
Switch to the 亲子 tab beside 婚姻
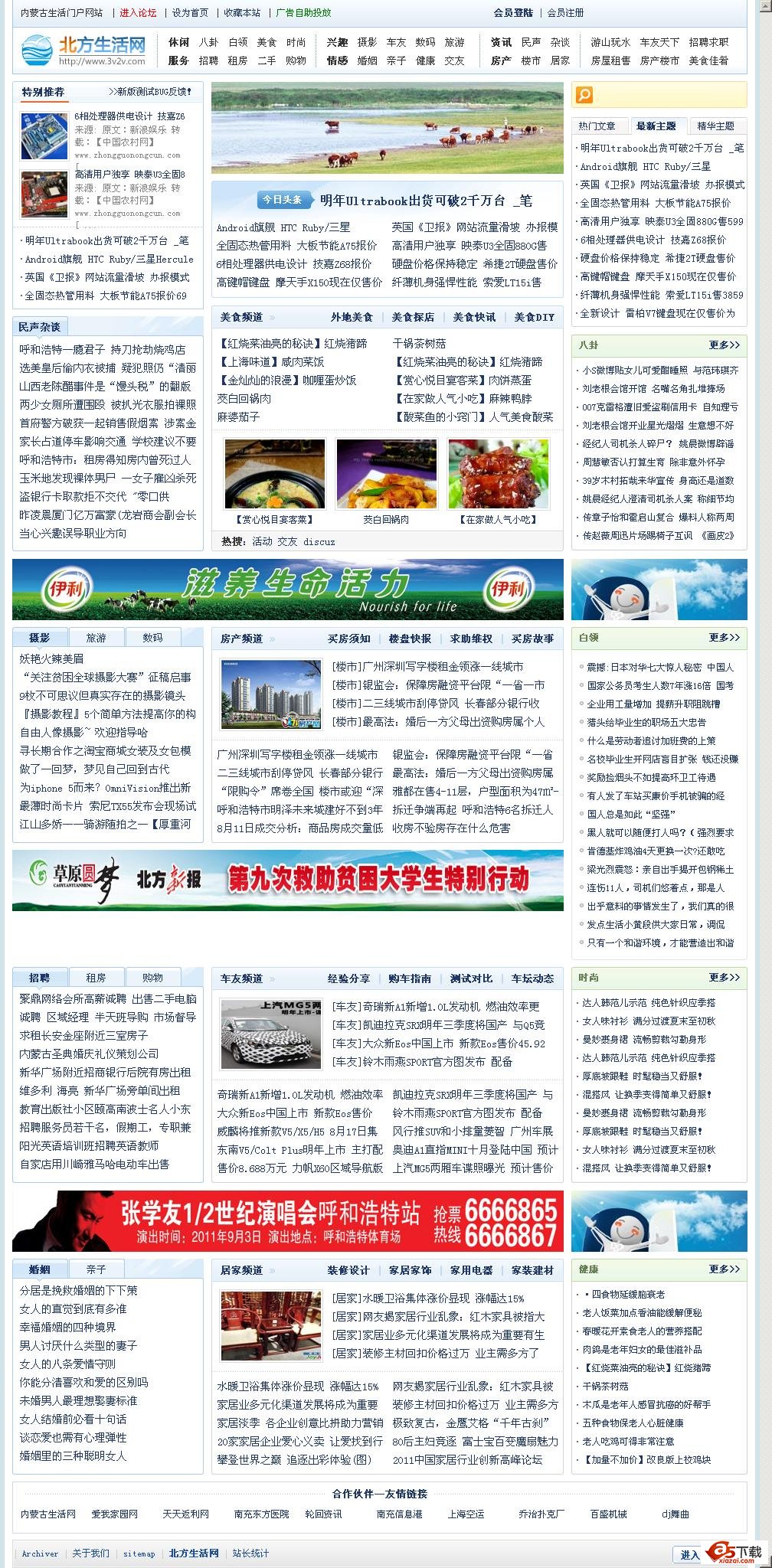click(x=96, y=1269)
